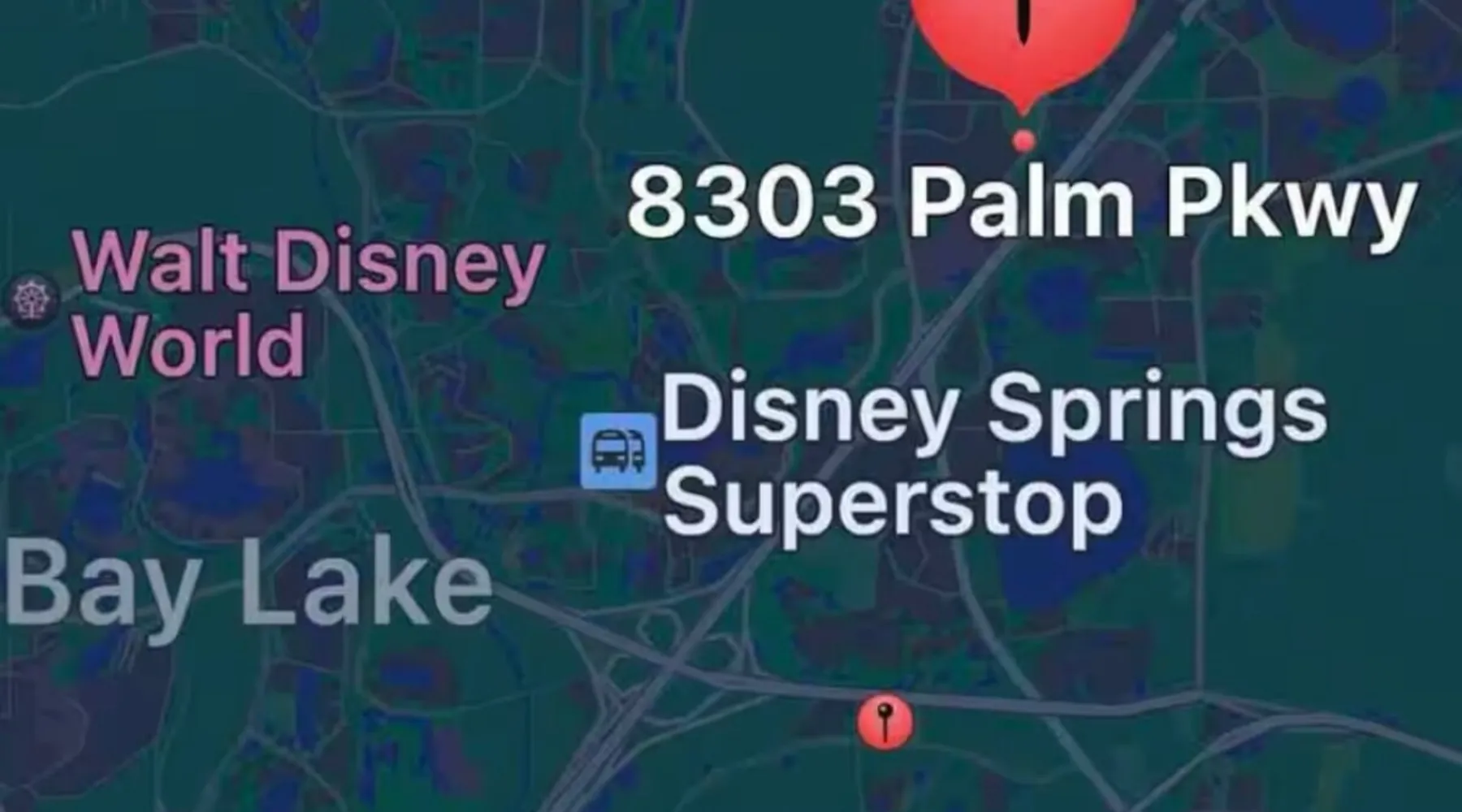Open the Disney Springs Superstop bus stop
The width and height of the screenshot is (1462, 812).
click(618, 451)
